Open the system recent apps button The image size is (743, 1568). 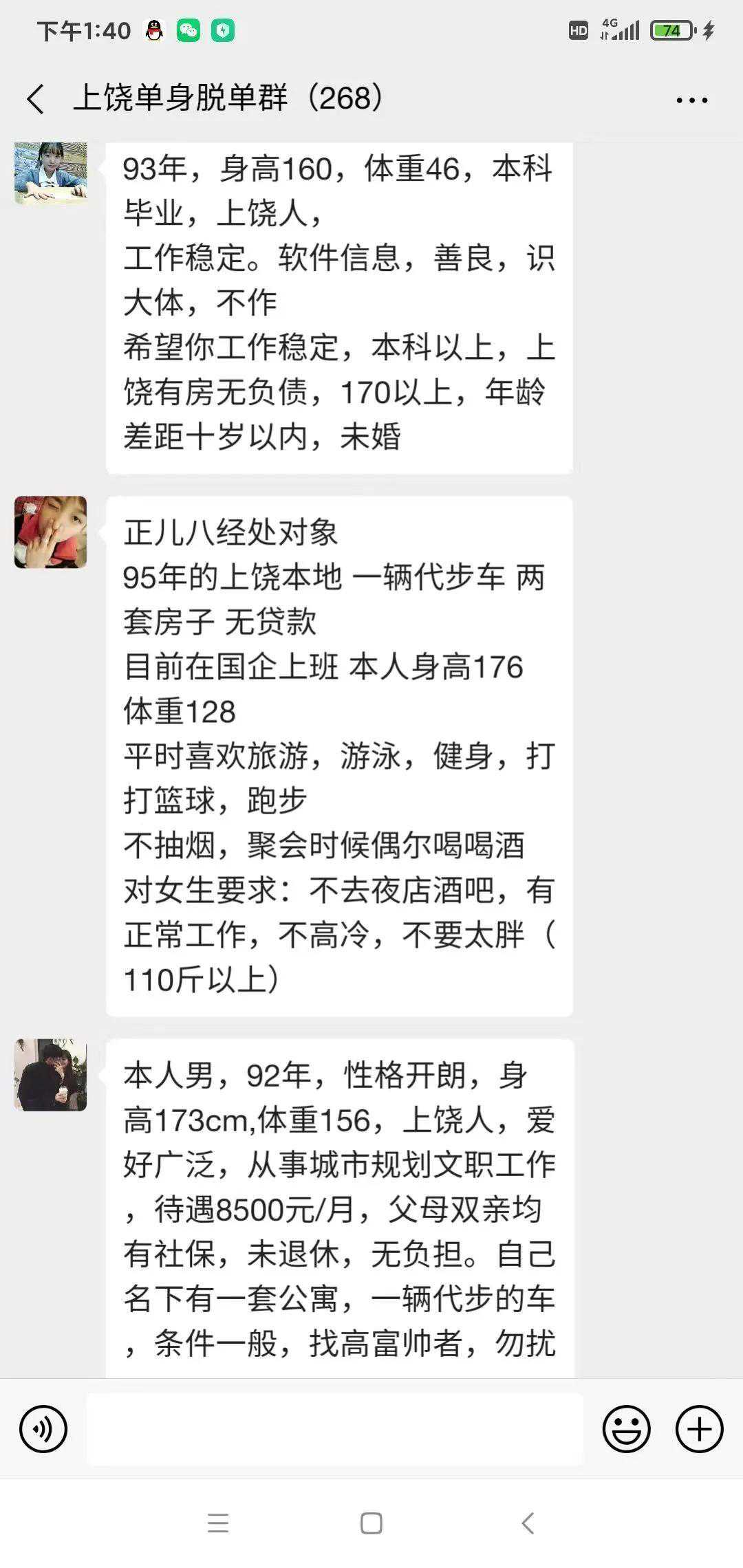click(x=218, y=1523)
